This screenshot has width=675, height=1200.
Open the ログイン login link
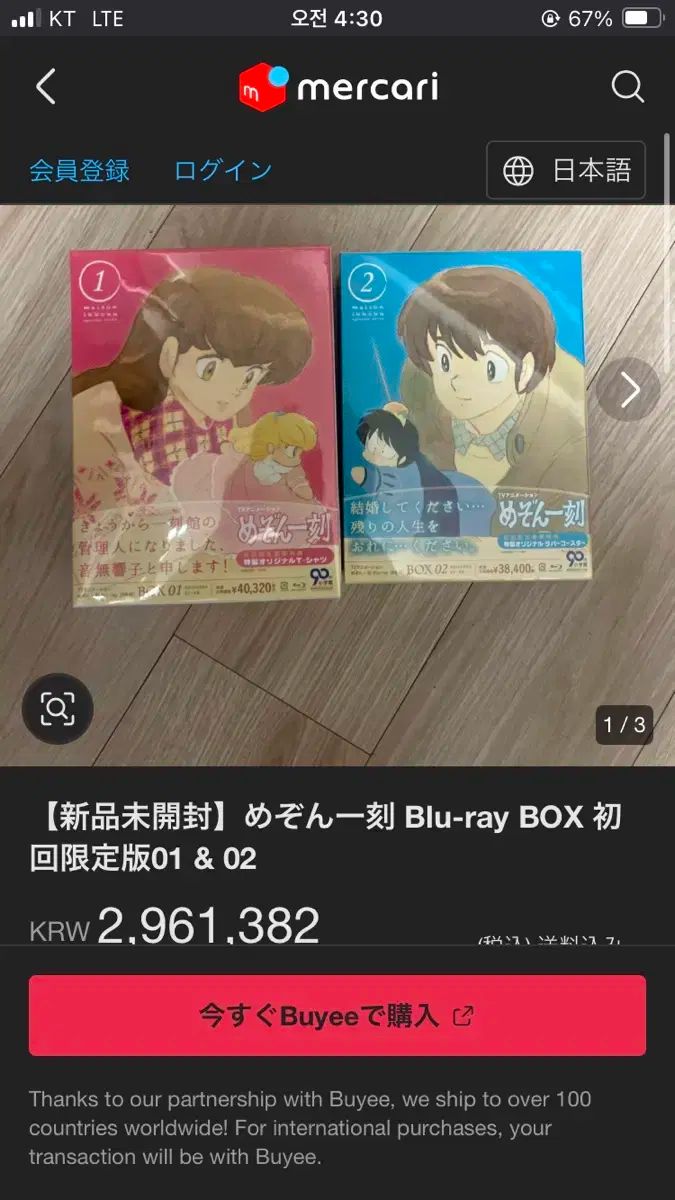click(x=222, y=170)
